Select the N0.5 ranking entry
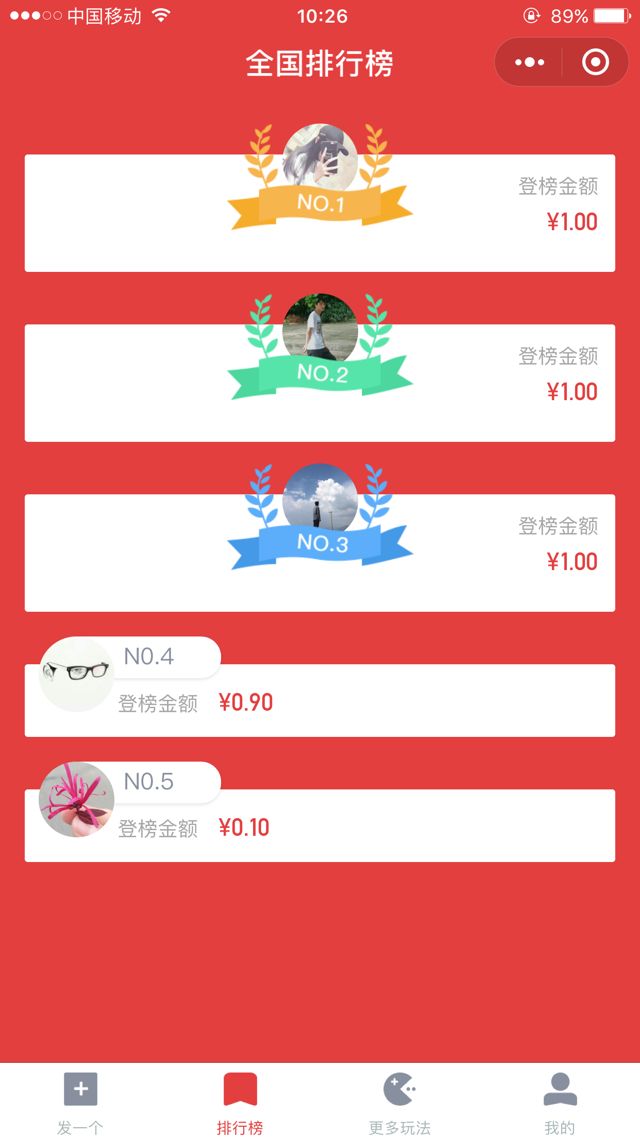The width and height of the screenshot is (640, 1137). (x=320, y=825)
